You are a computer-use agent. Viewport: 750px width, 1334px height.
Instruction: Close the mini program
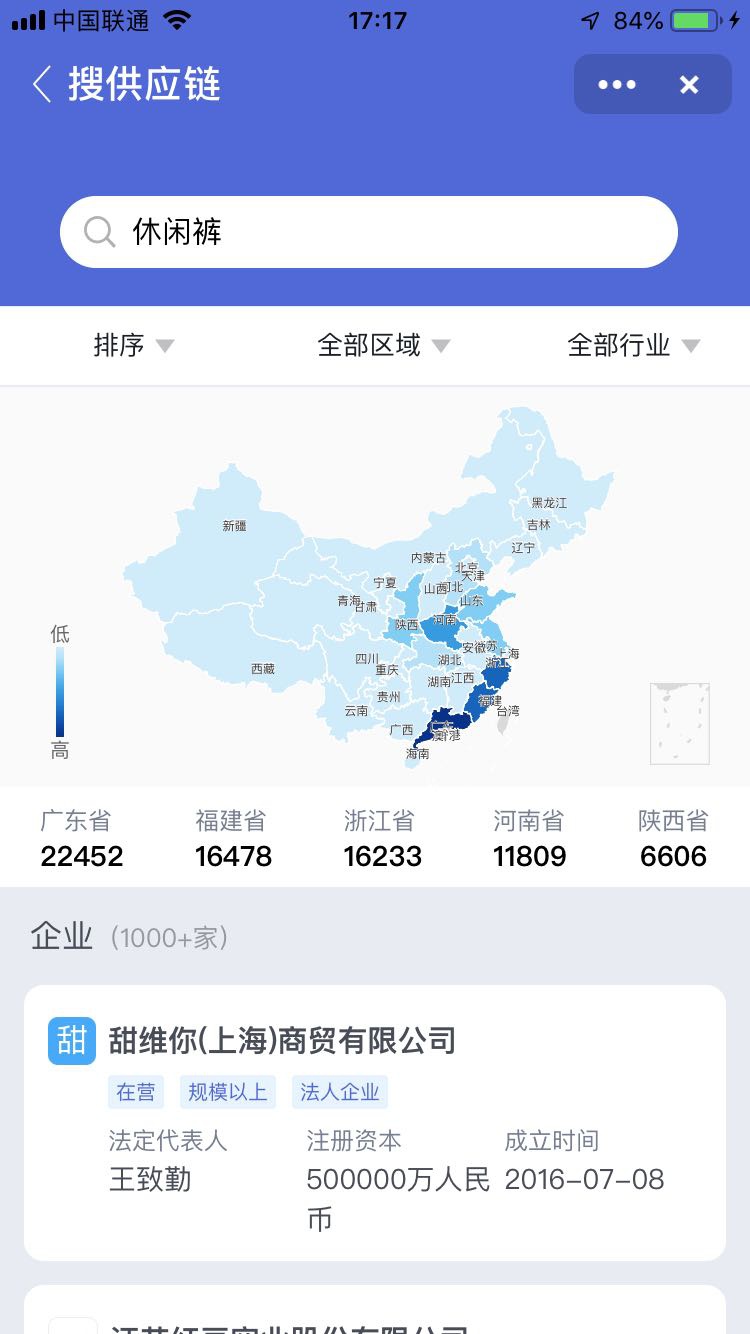[689, 85]
